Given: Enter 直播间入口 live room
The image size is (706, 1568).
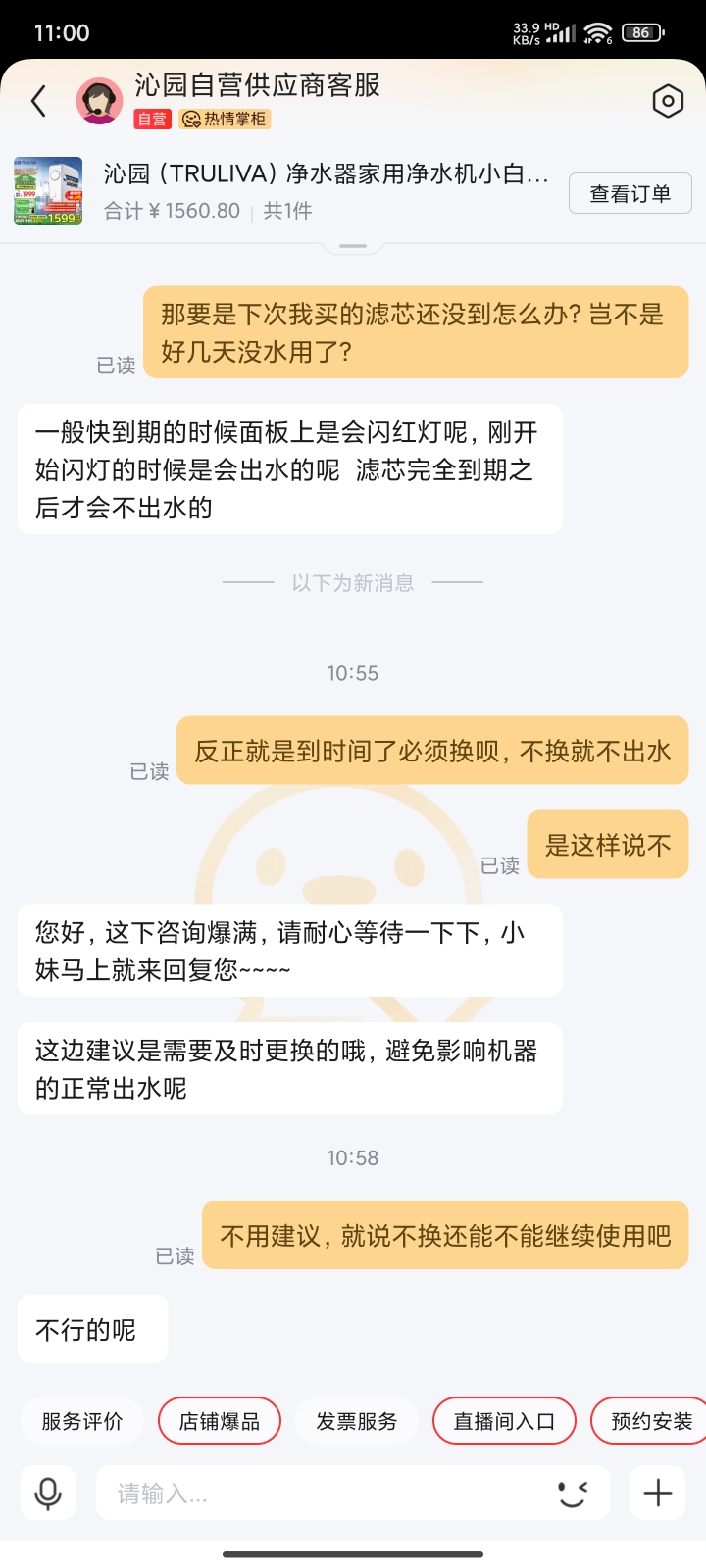Looking at the screenshot, I should (504, 1421).
